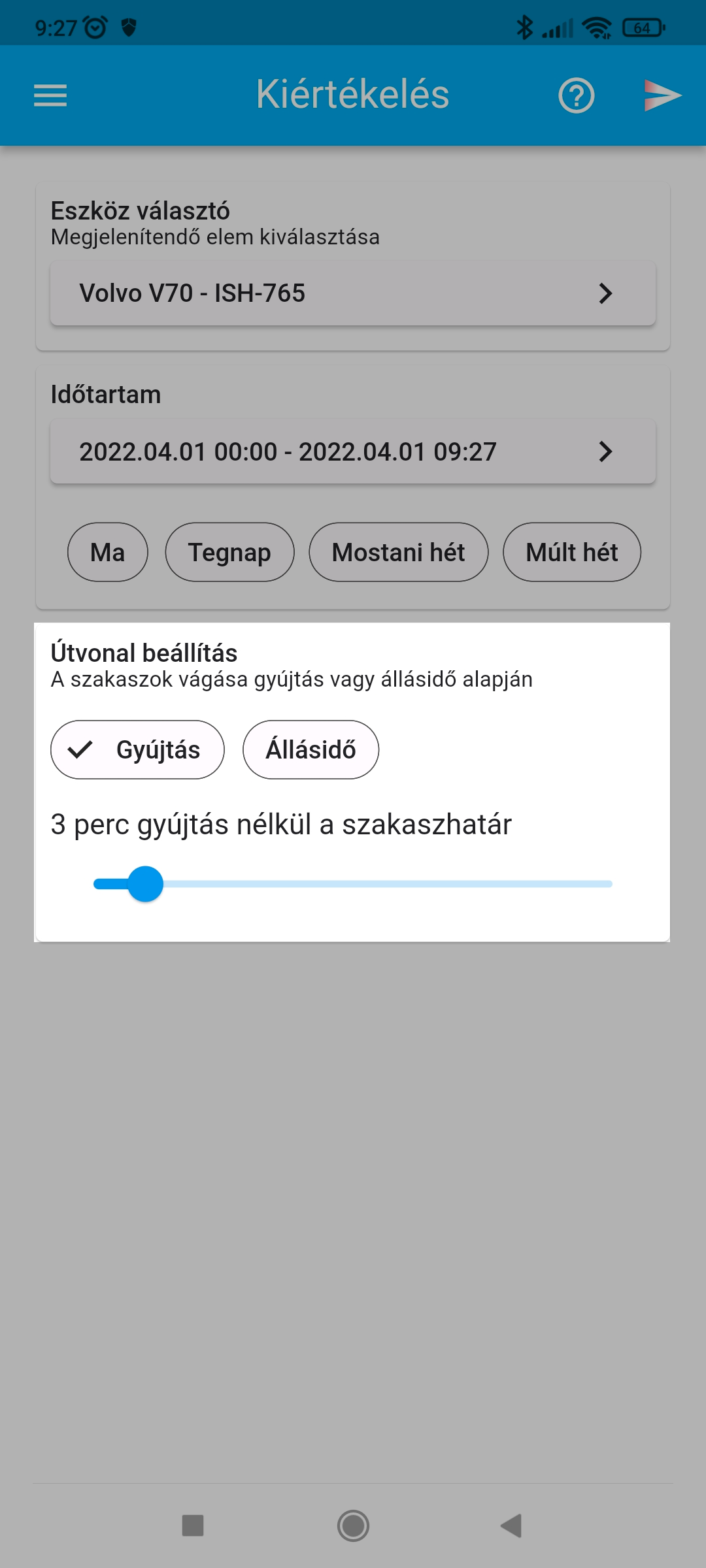Go back with the system back button

(511, 1526)
